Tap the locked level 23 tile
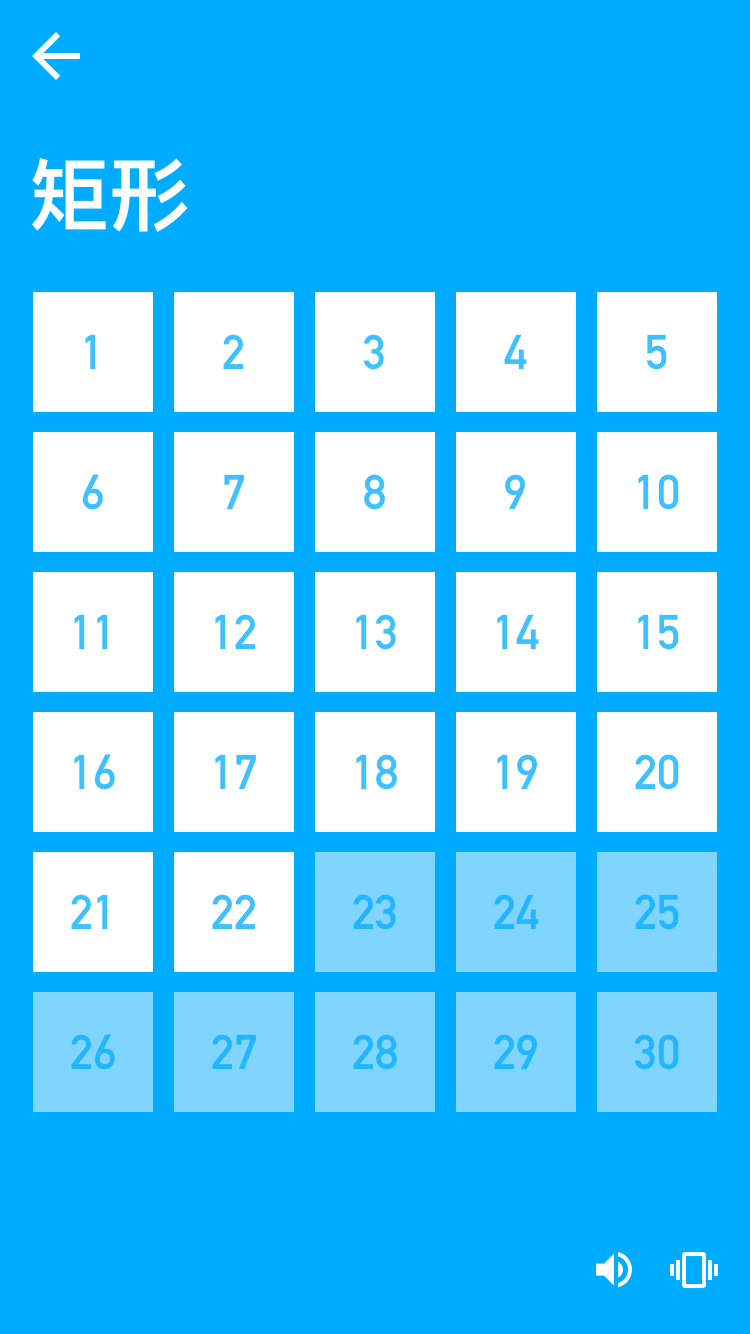750x1334 pixels. (375, 912)
